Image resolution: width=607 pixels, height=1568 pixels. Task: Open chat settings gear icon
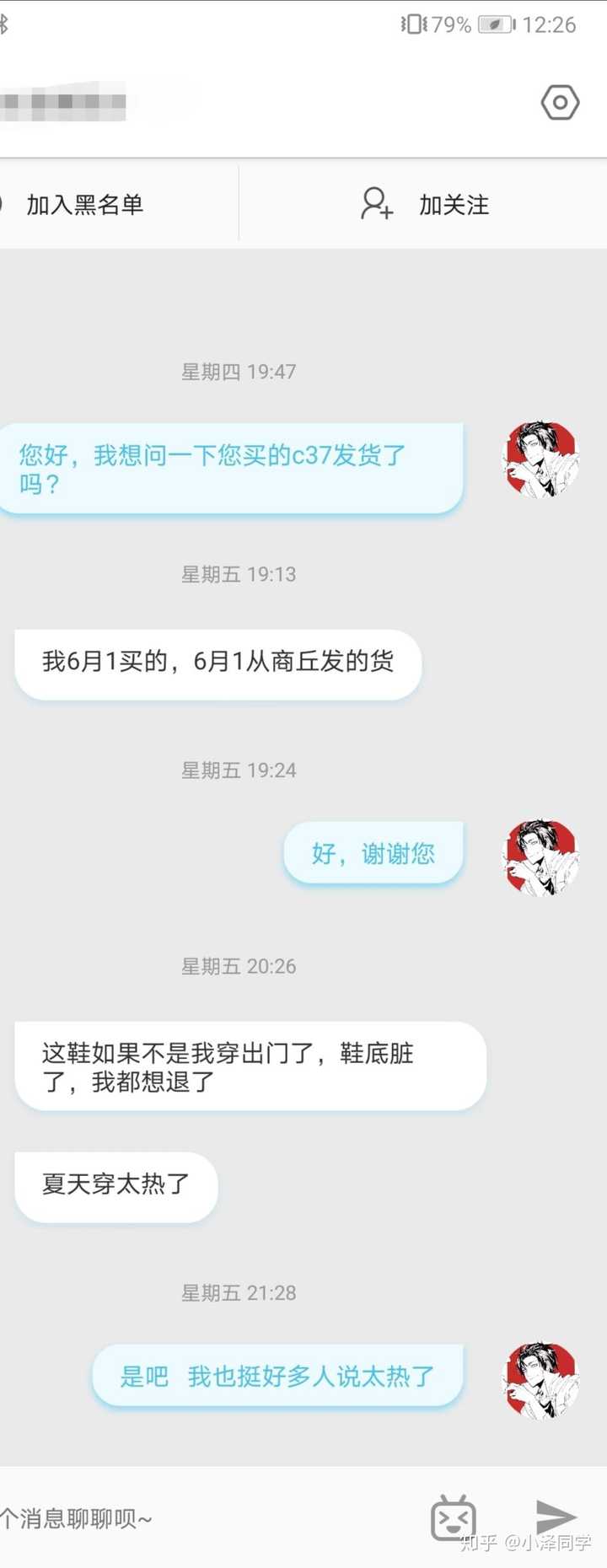pyautogui.click(x=560, y=103)
